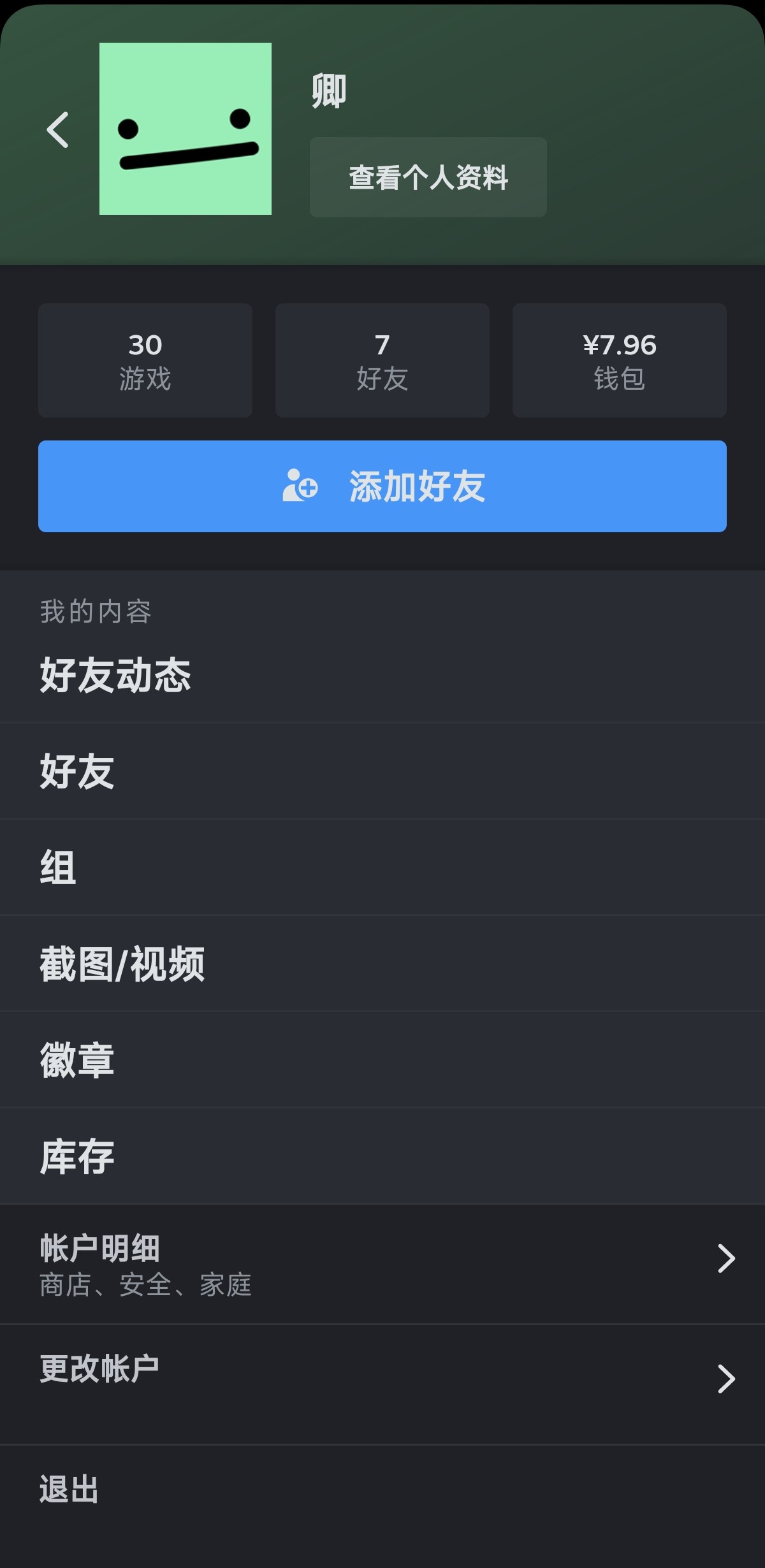
Task: Open the 7 好友 friends tile
Action: [x=382, y=360]
